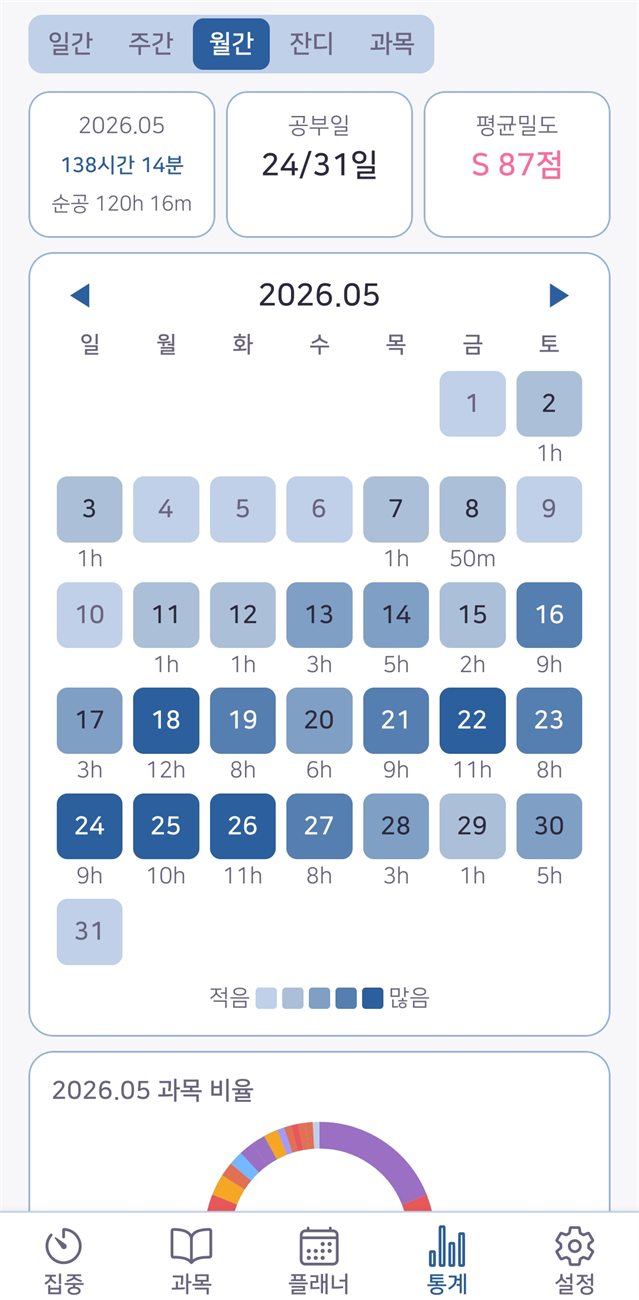The height and width of the screenshot is (1300, 639).
Task: Open calendar day 13
Action: pos(319,614)
